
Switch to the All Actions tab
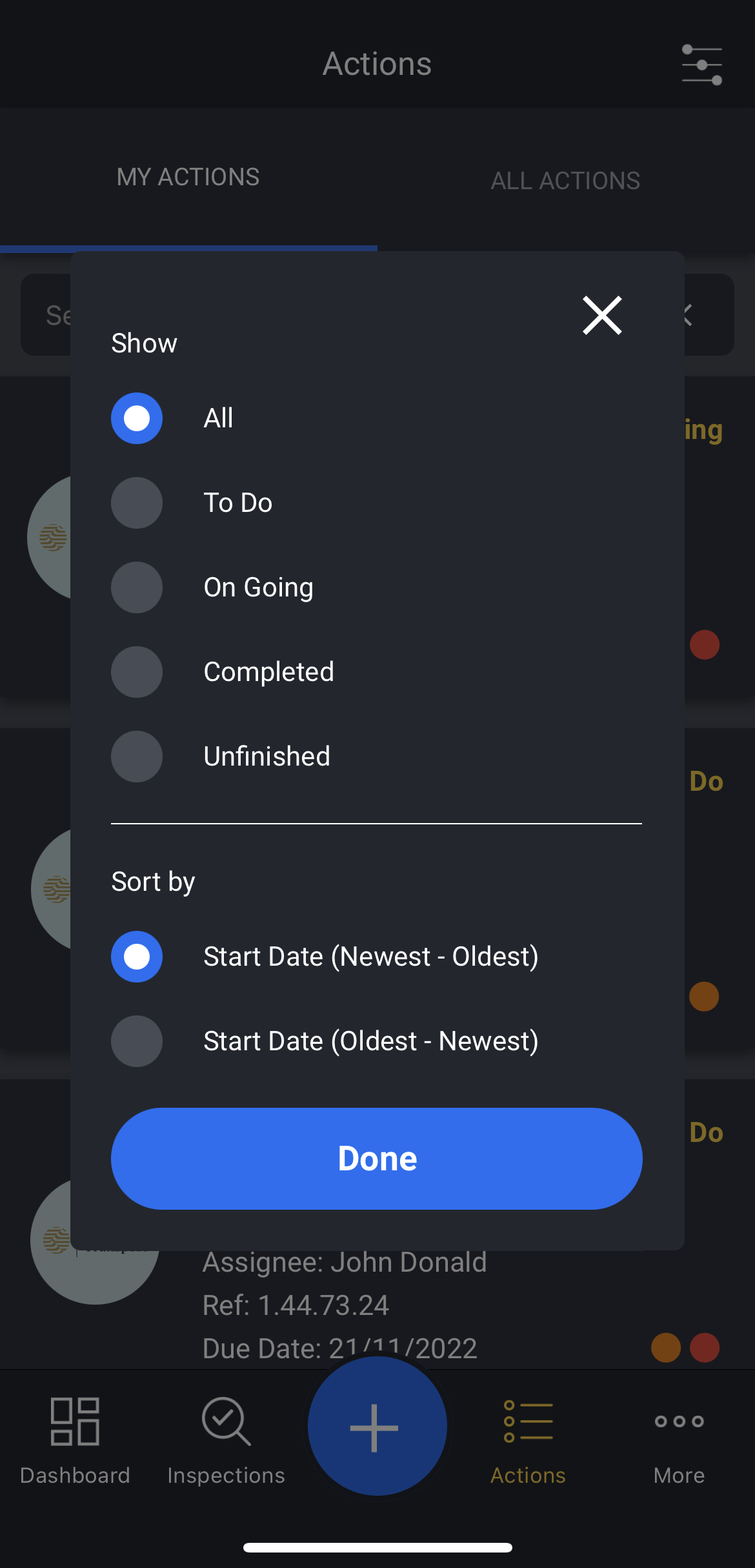point(565,180)
